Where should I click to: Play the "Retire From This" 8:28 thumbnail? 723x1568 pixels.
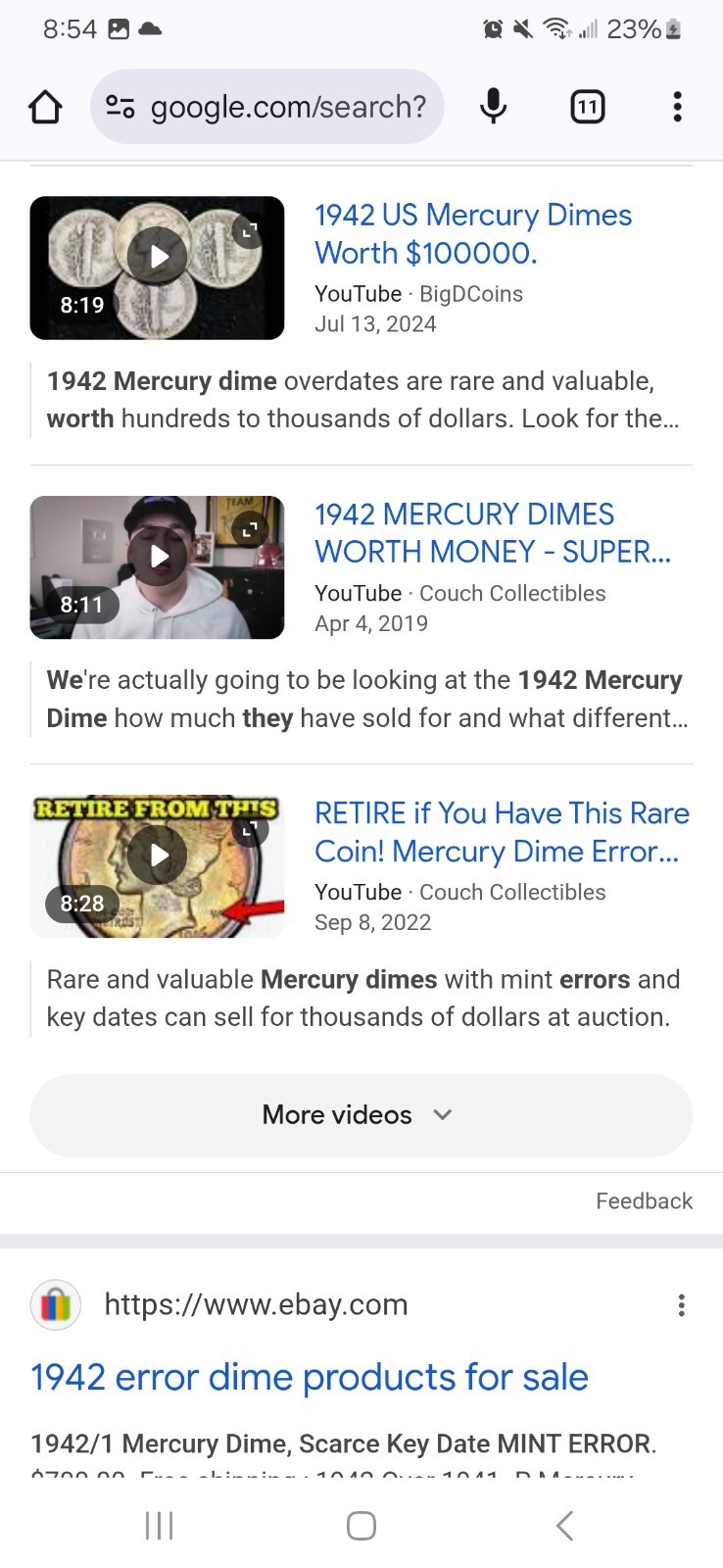click(157, 856)
